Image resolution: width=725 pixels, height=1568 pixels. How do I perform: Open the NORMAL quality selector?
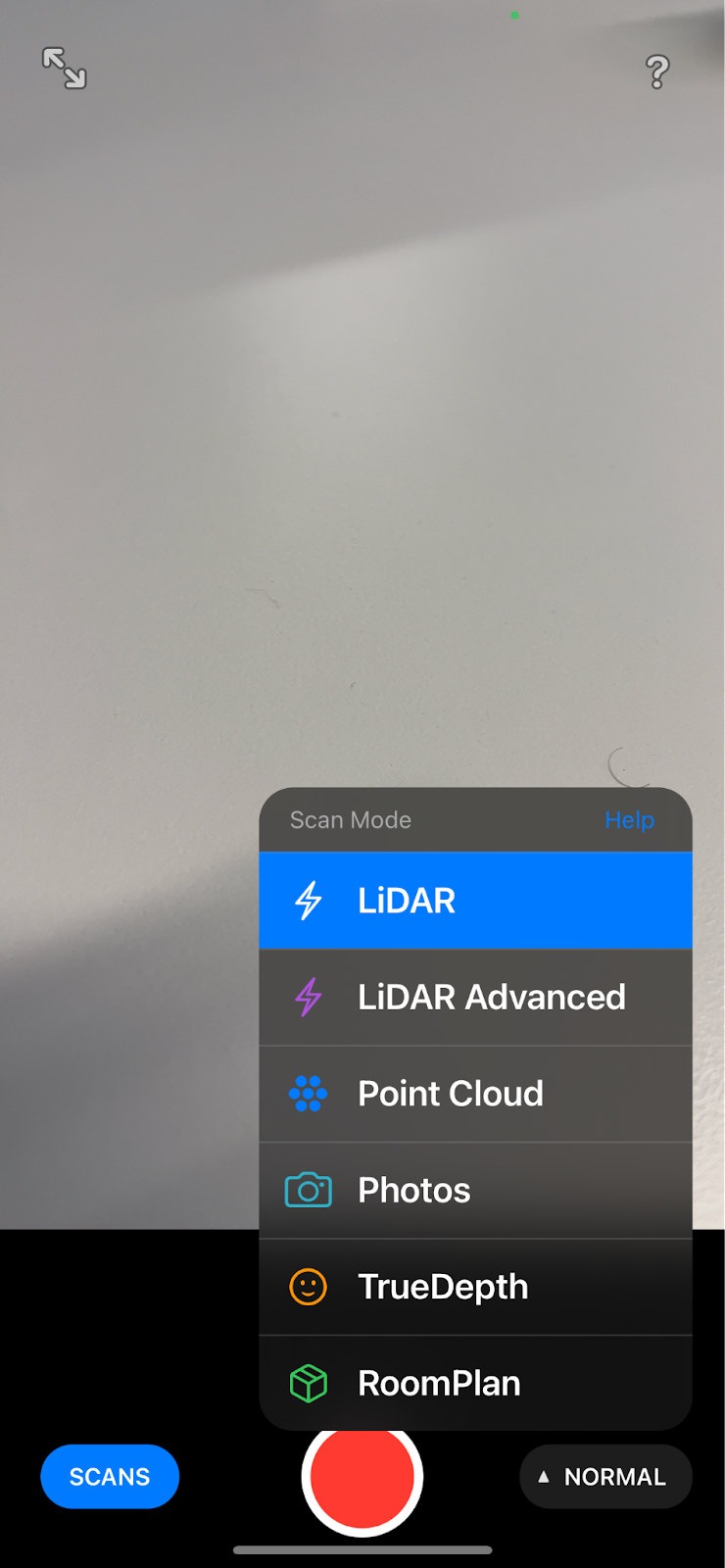(605, 1477)
